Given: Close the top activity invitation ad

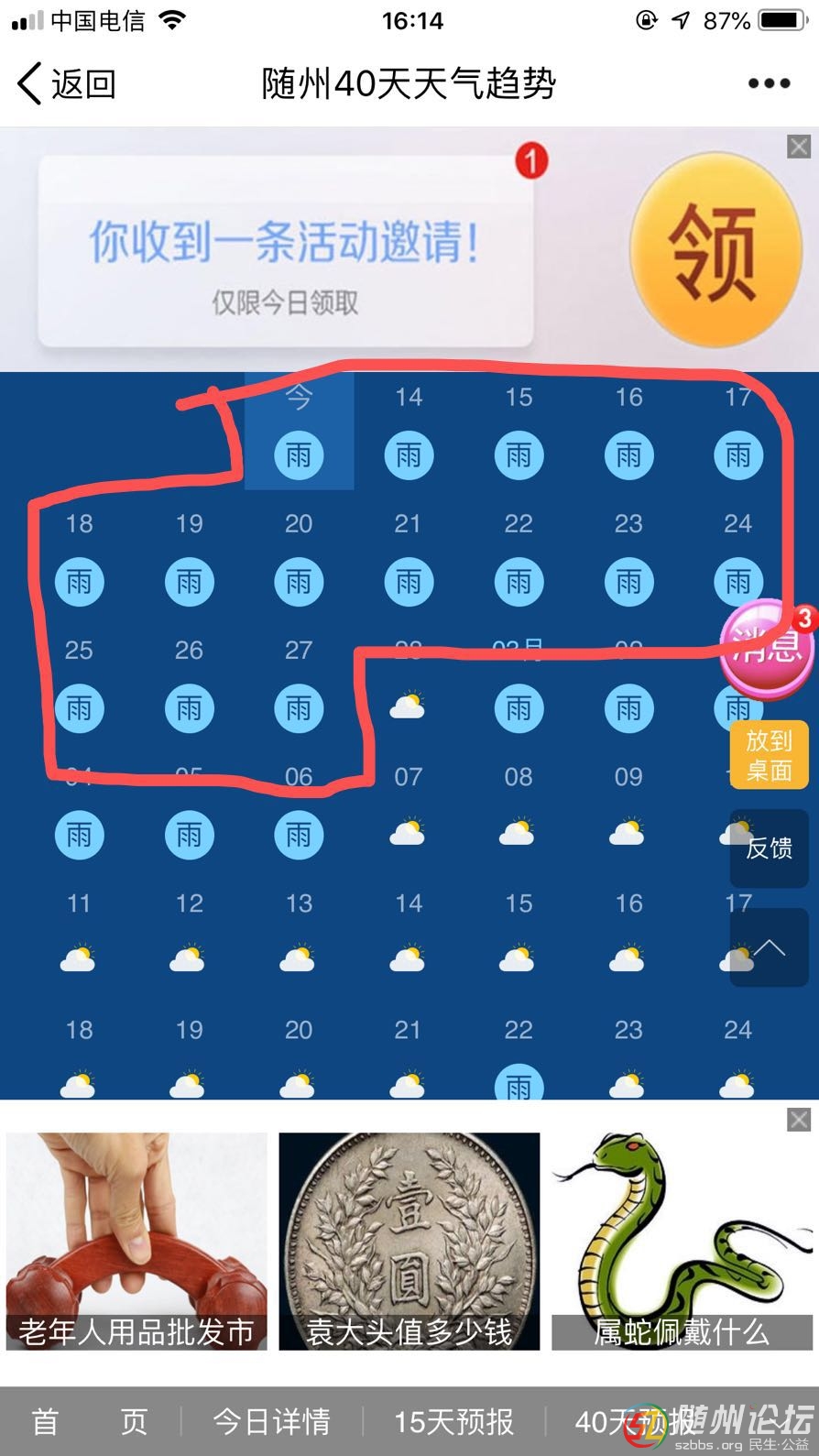Looking at the screenshot, I should pyautogui.click(x=799, y=147).
